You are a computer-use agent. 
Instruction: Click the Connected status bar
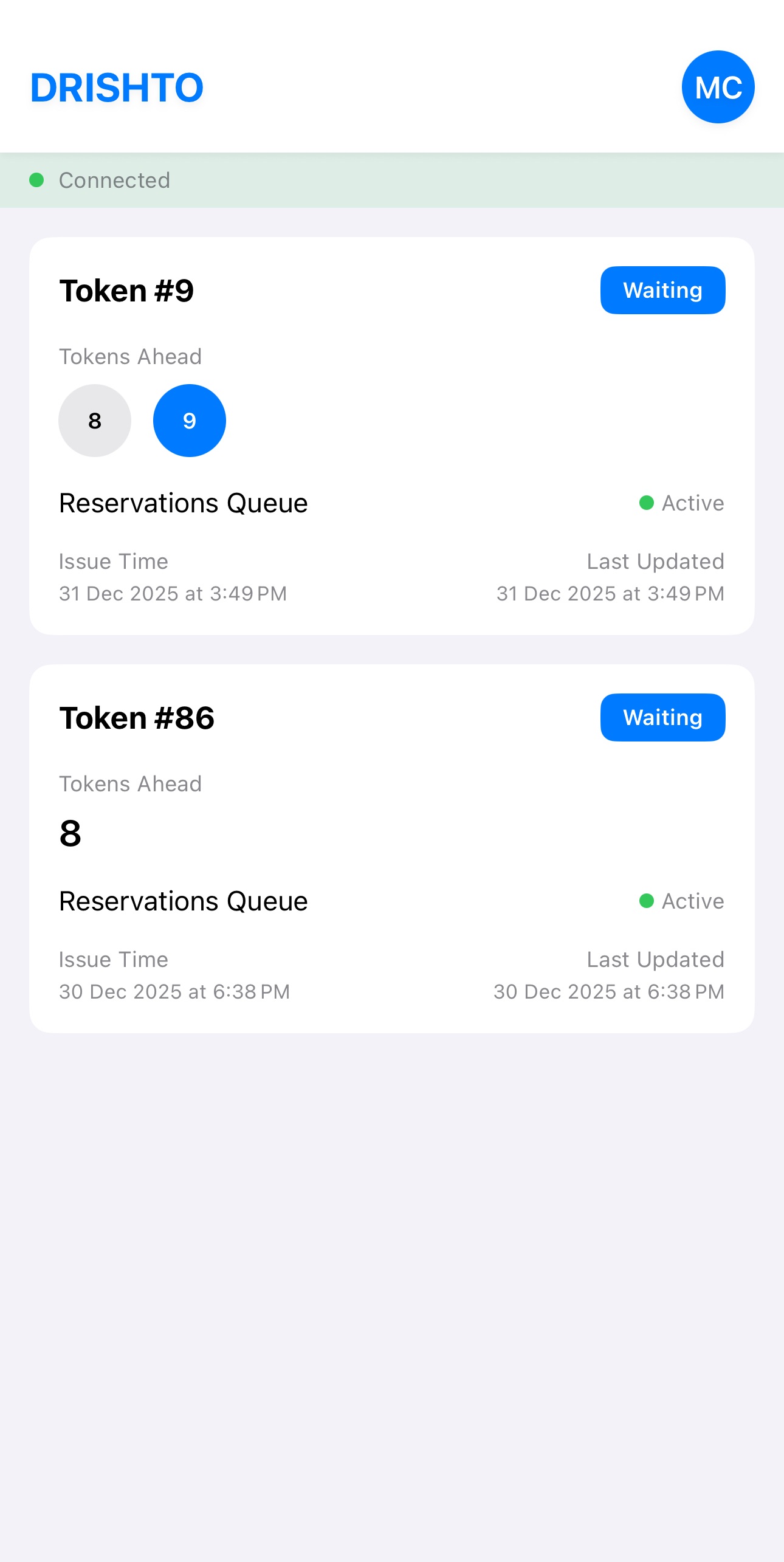[x=392, y=179]
